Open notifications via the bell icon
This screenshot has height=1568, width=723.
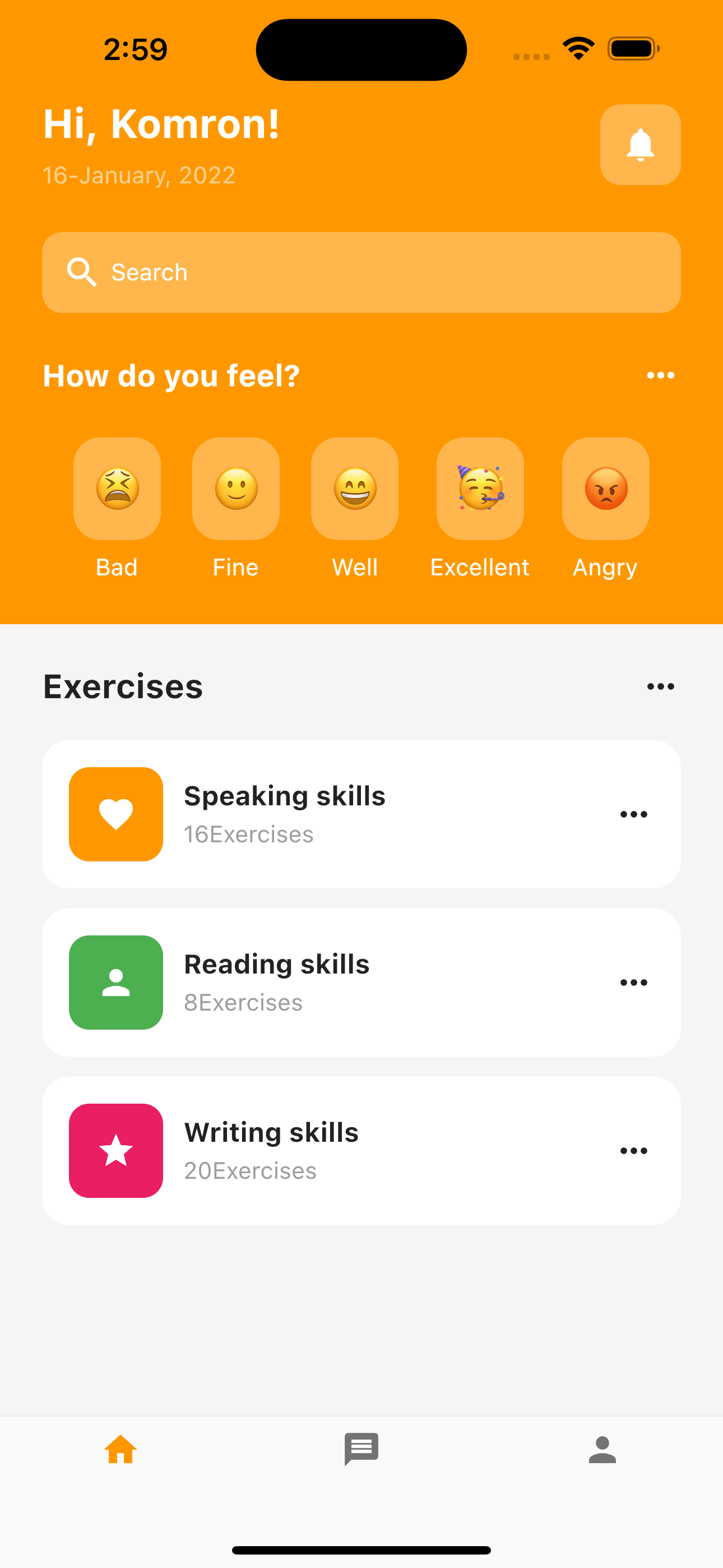tap(640, 144)
